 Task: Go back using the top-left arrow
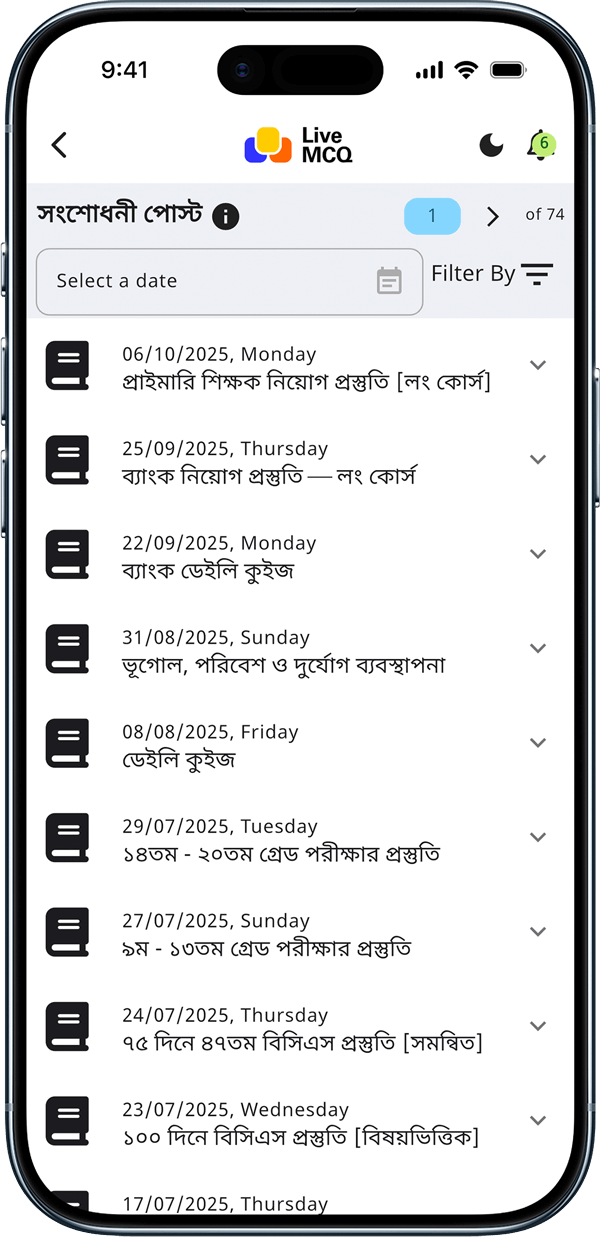point(59,145)
